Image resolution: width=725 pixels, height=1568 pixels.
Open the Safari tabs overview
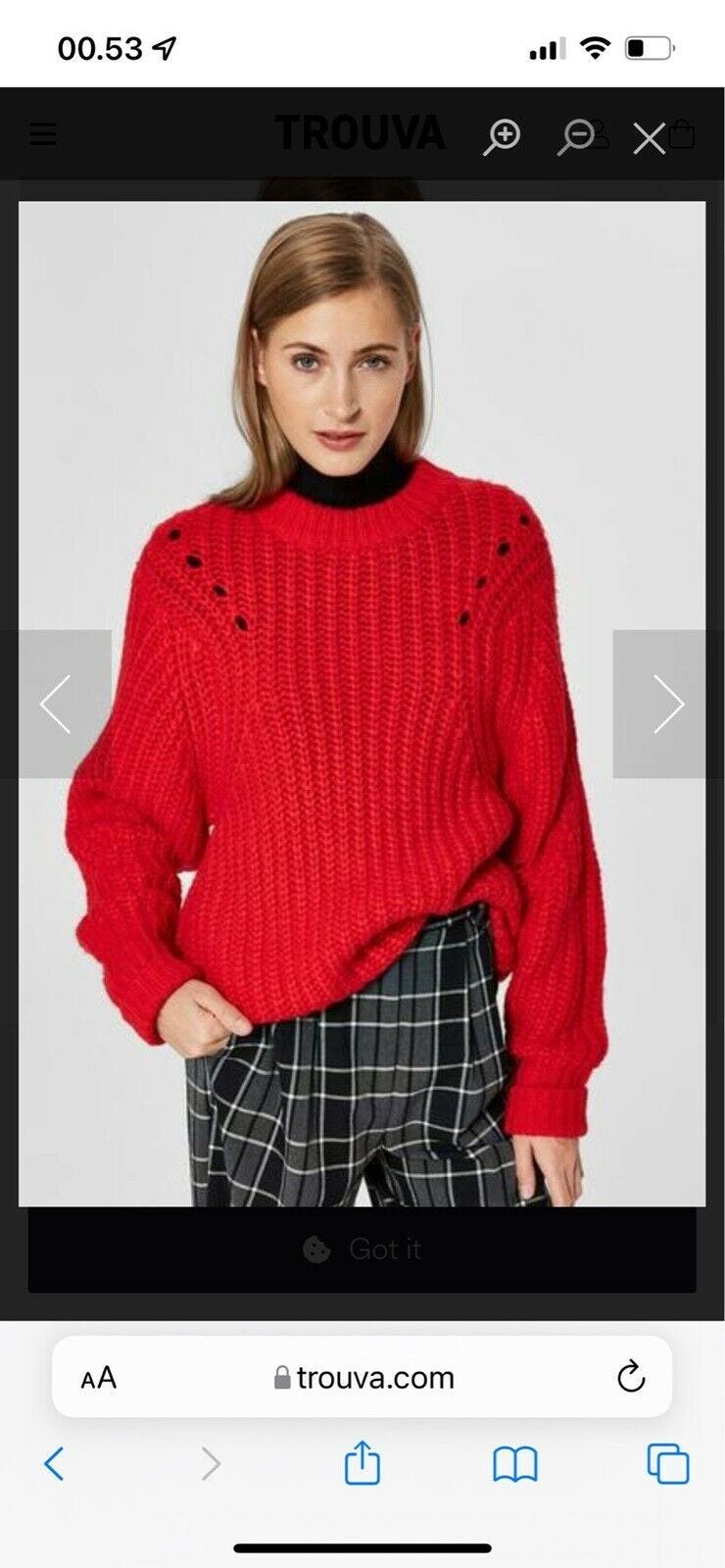click(x=668, y=1464)
